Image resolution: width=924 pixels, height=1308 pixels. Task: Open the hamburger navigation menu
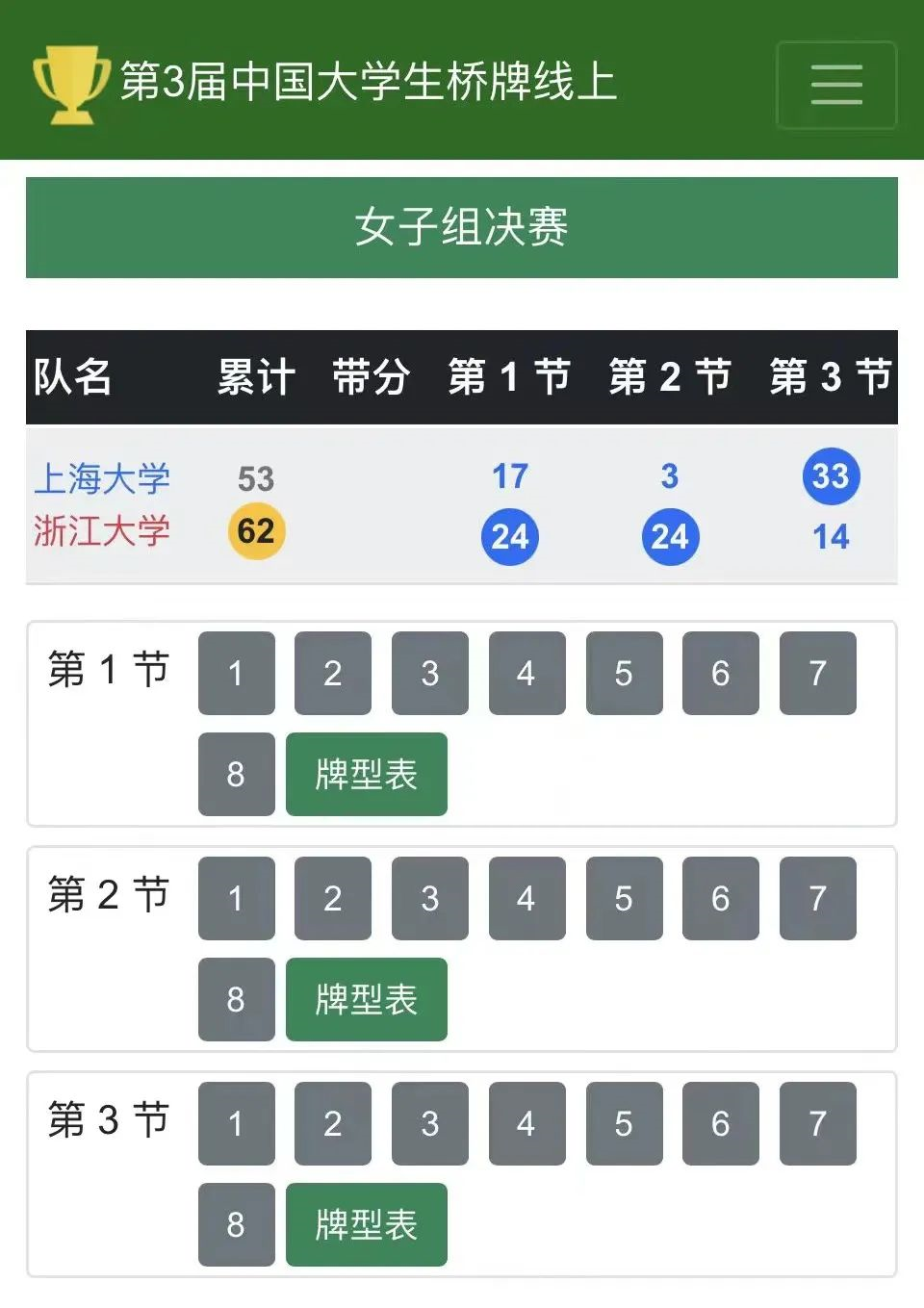tap(835, 85)
